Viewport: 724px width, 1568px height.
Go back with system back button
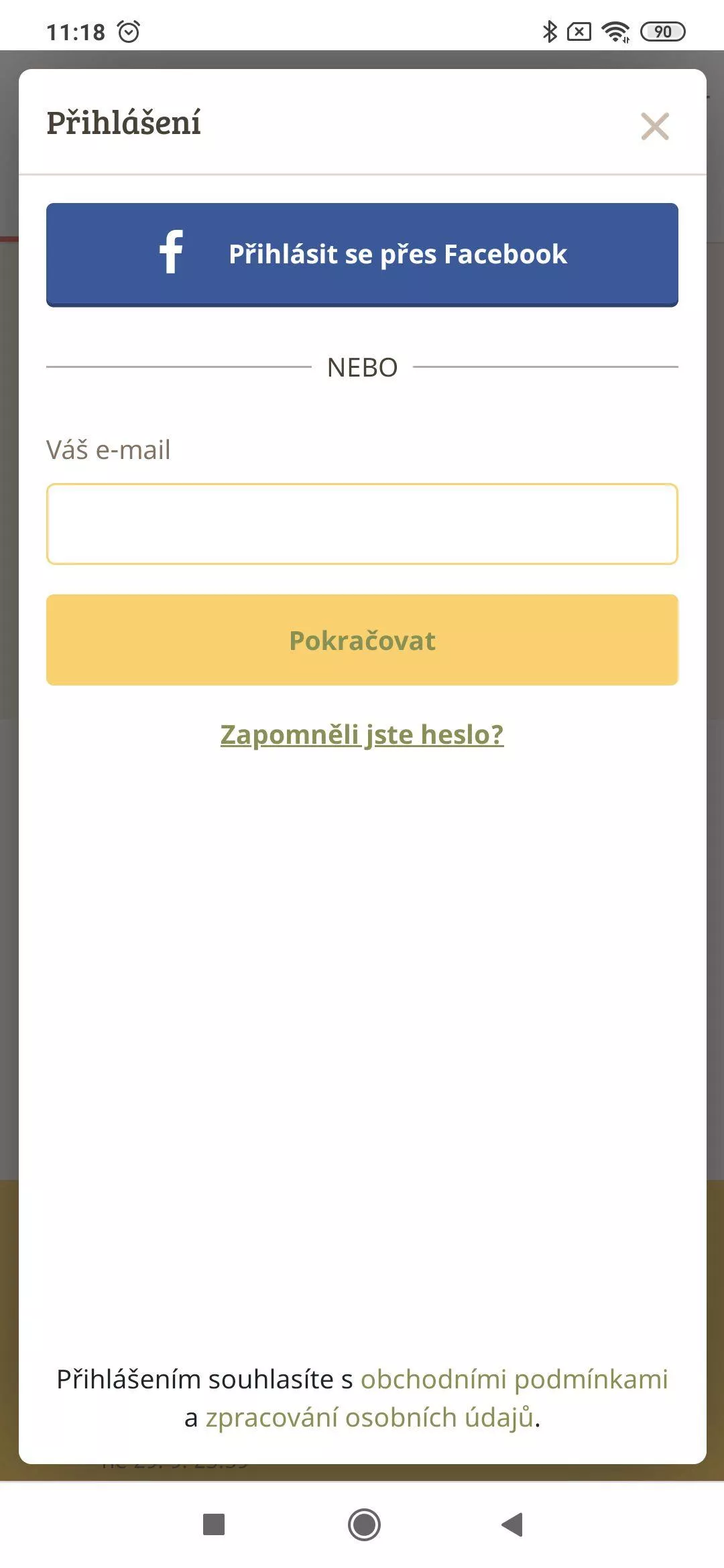(x=512, y=1524)
